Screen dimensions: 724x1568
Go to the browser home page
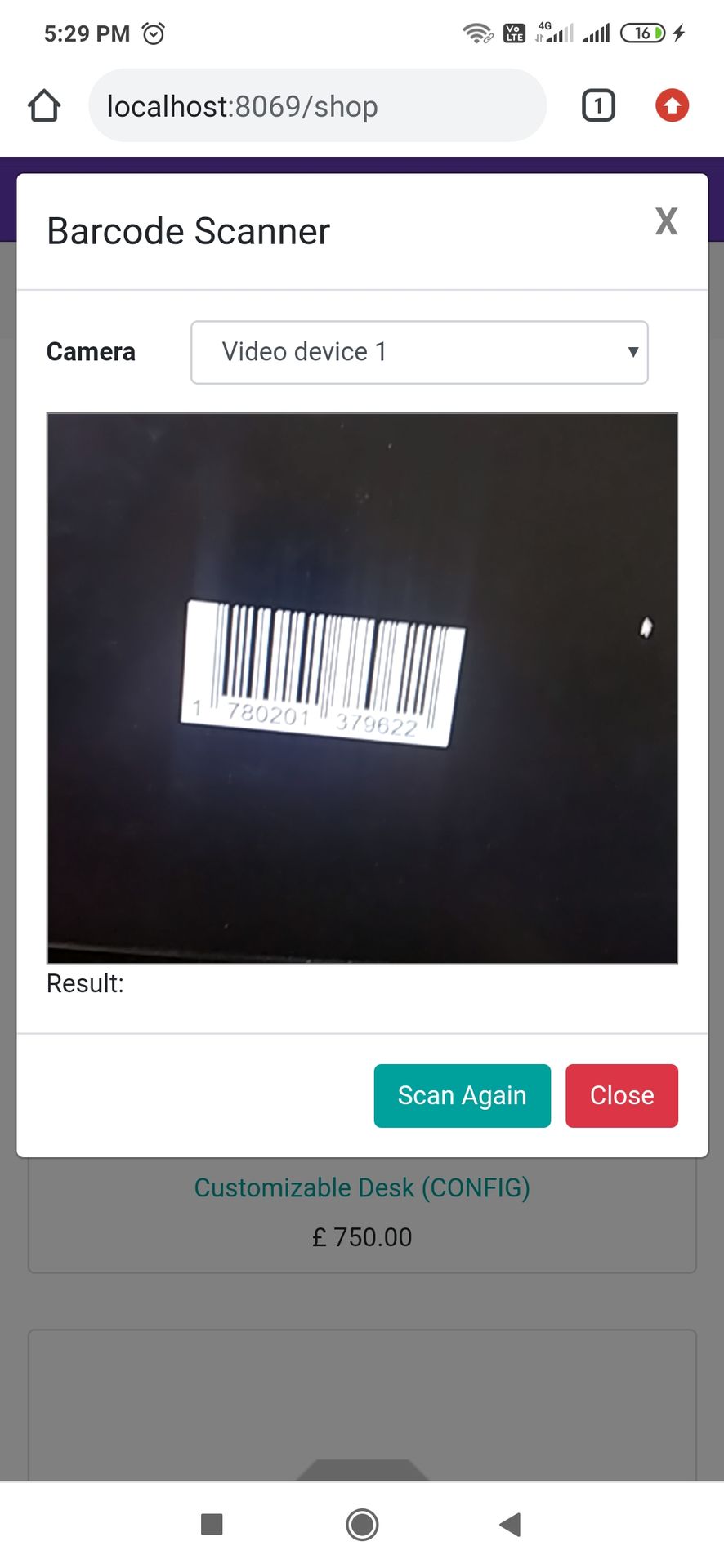(x=44, y=106)
